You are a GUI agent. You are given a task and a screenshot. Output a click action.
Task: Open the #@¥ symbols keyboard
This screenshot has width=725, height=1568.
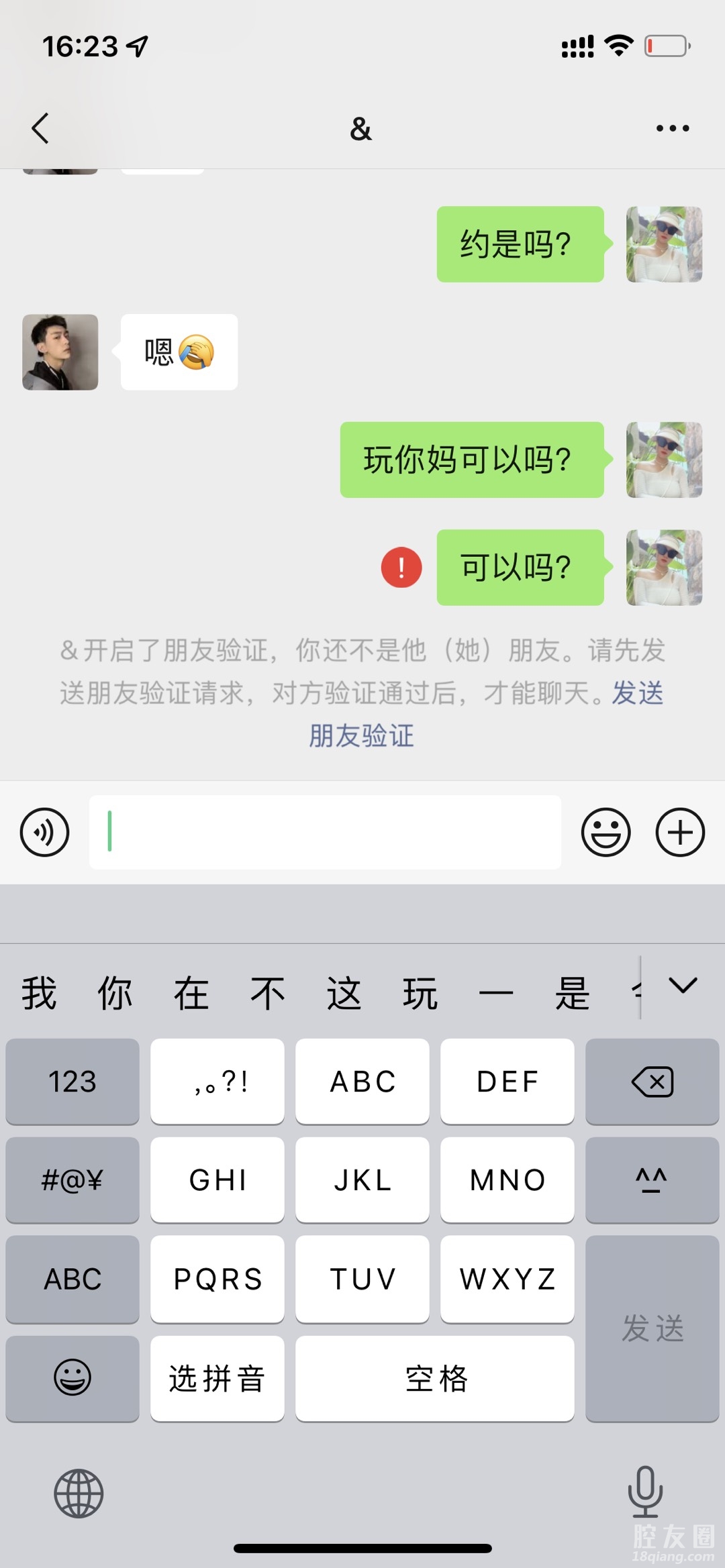click(x=72, y=1180)
